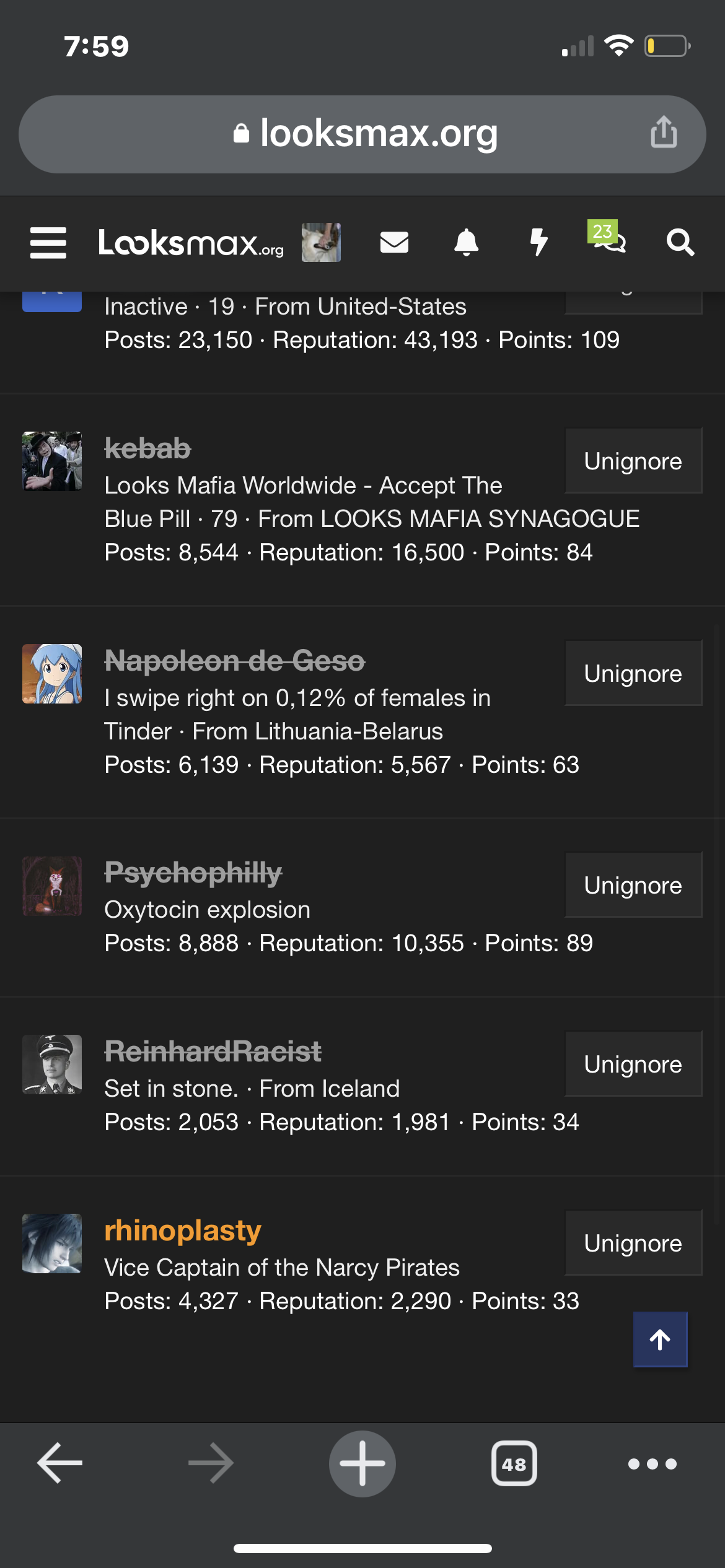
Task: Open the notifications bell
Action: coord(467,242)
